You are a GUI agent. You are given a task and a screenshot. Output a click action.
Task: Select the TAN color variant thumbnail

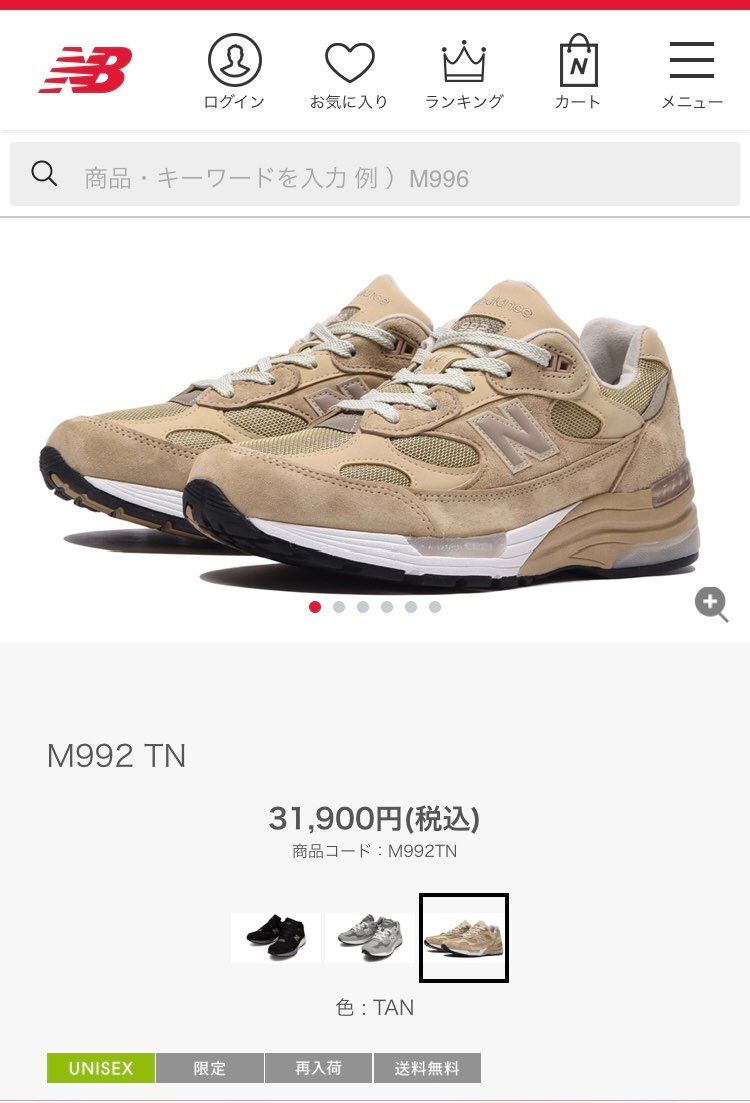tap(464, 938)
